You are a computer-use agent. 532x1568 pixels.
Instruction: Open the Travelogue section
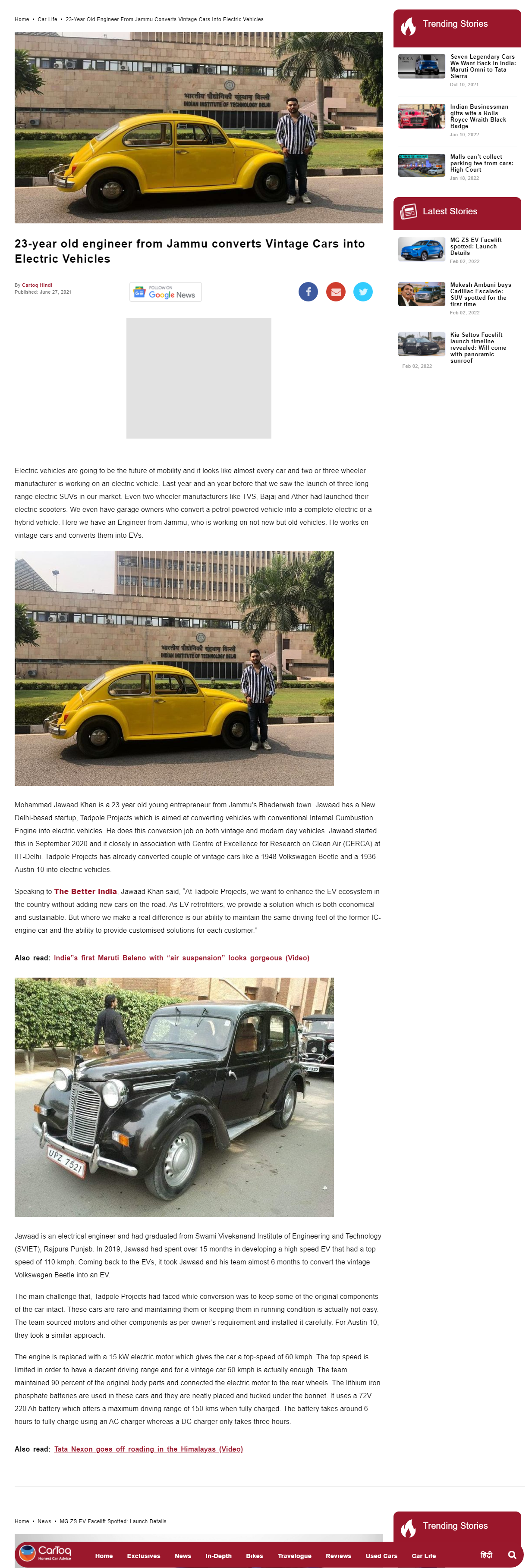294,1556
